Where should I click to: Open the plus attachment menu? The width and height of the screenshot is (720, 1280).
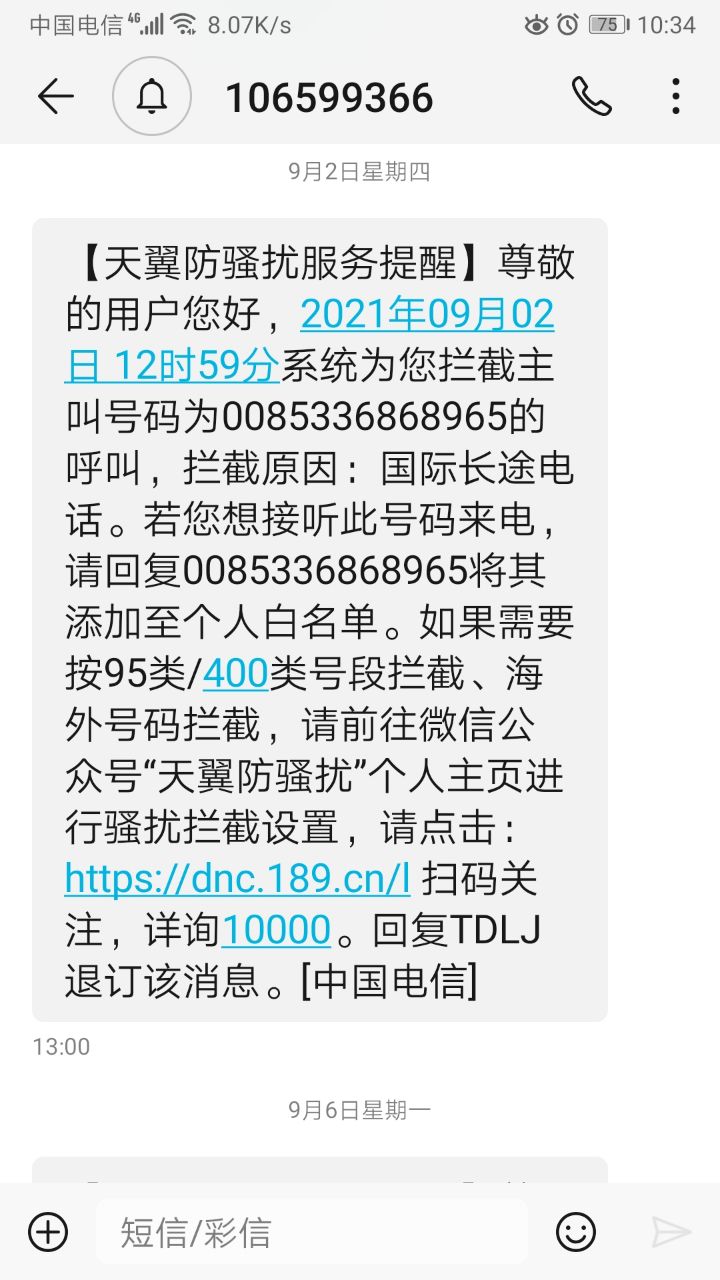48,1232
